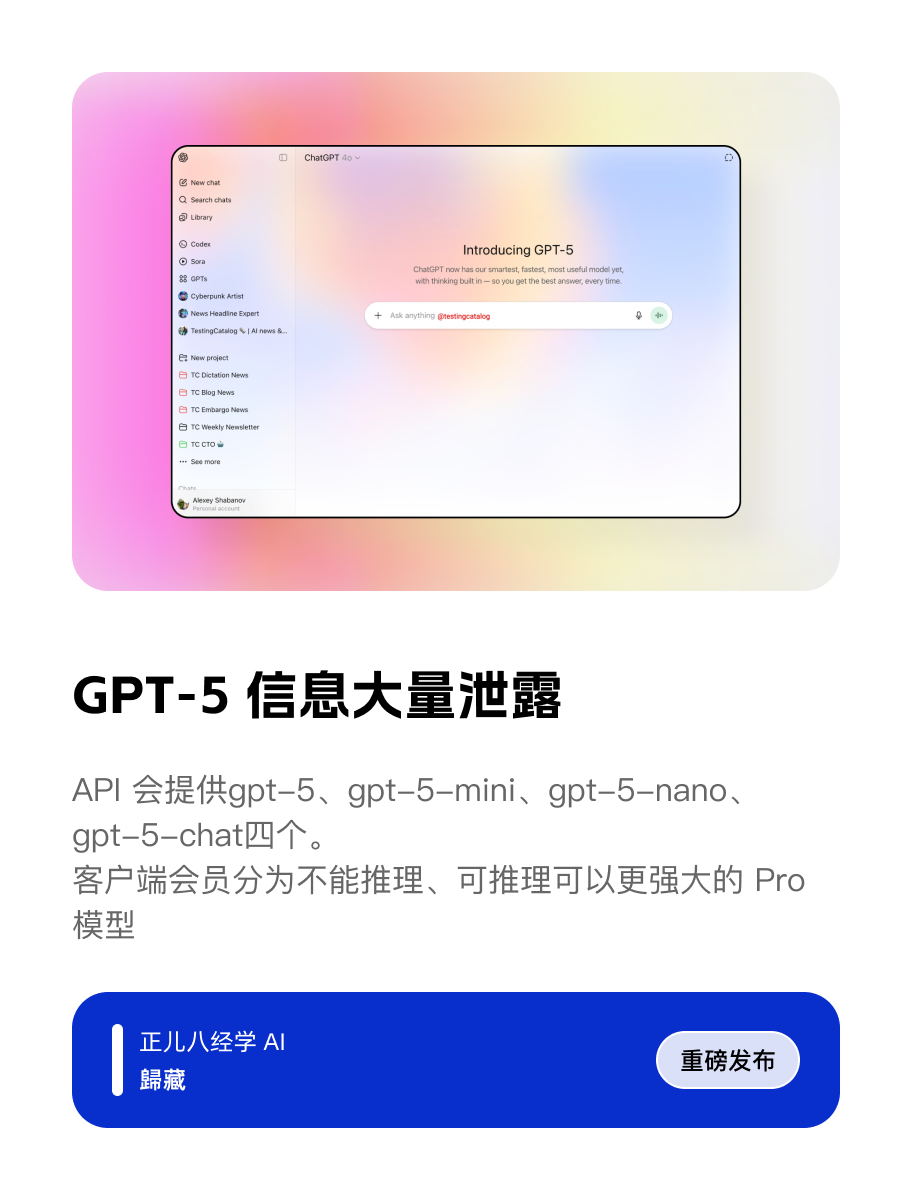912x1200 pixels.
Task: Launch Codex from the sidebar
Action: pos(202,244)
